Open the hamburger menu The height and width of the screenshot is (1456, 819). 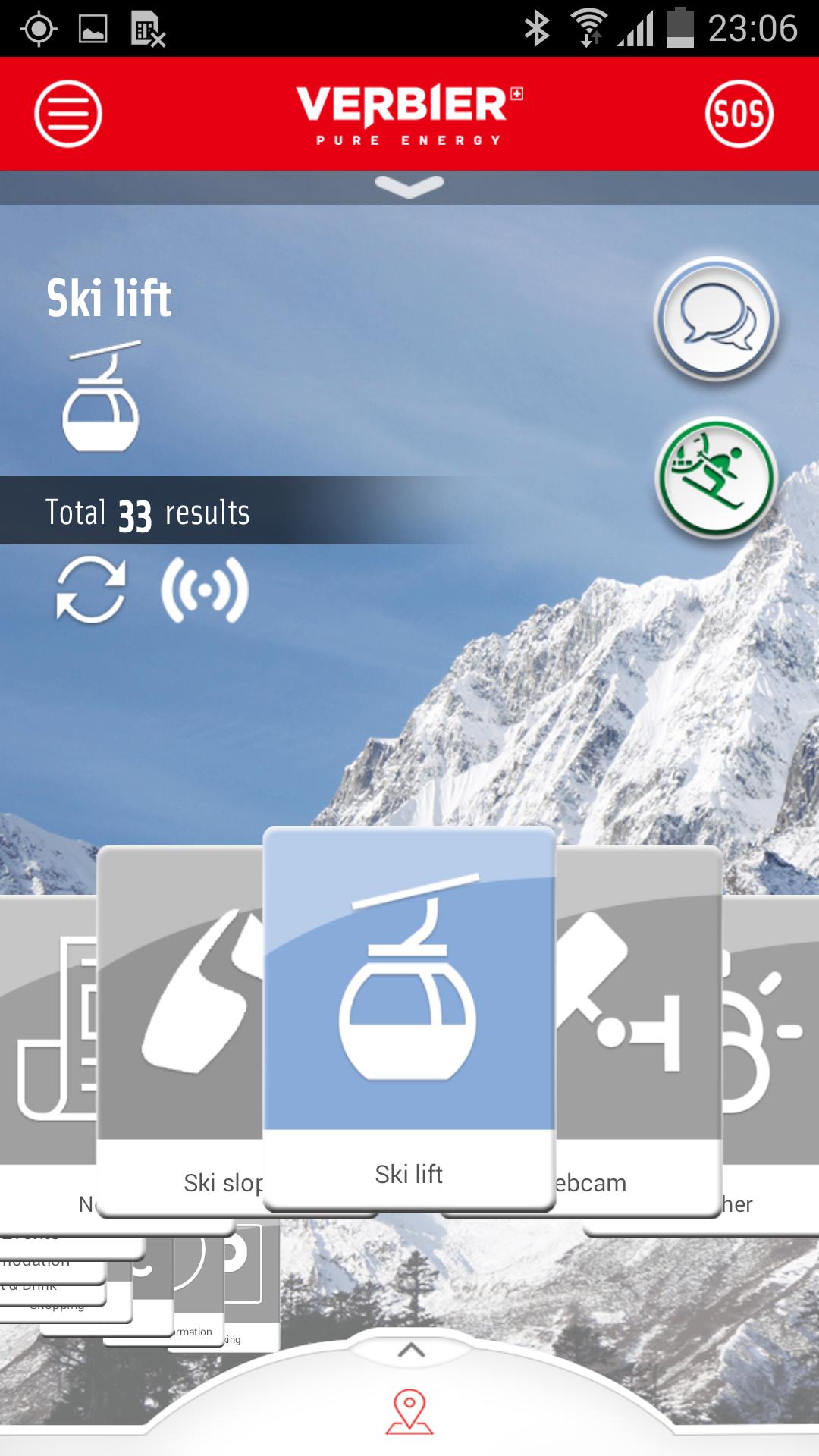67,113
